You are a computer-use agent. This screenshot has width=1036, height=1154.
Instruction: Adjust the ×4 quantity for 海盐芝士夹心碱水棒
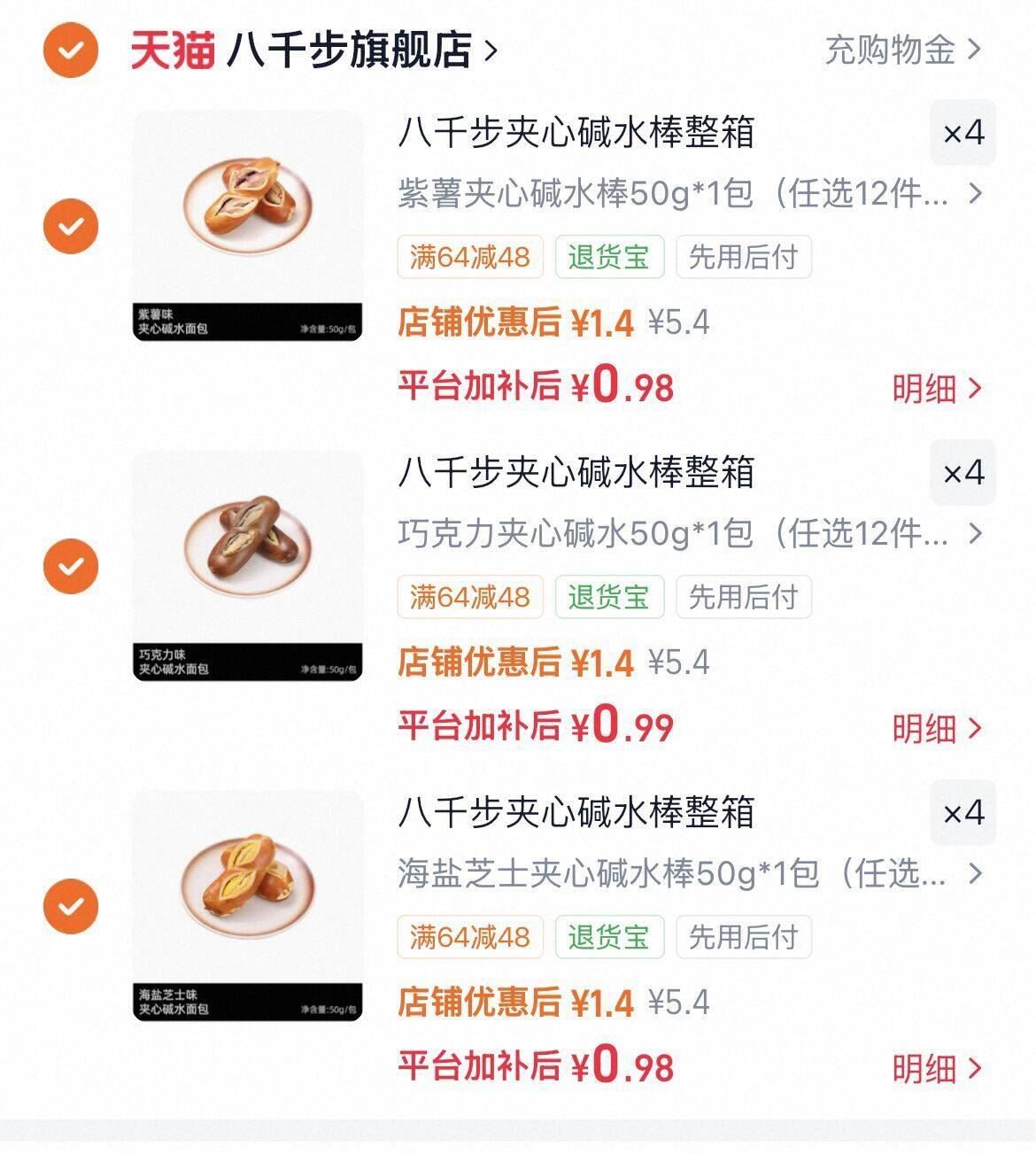click(963, 813)
